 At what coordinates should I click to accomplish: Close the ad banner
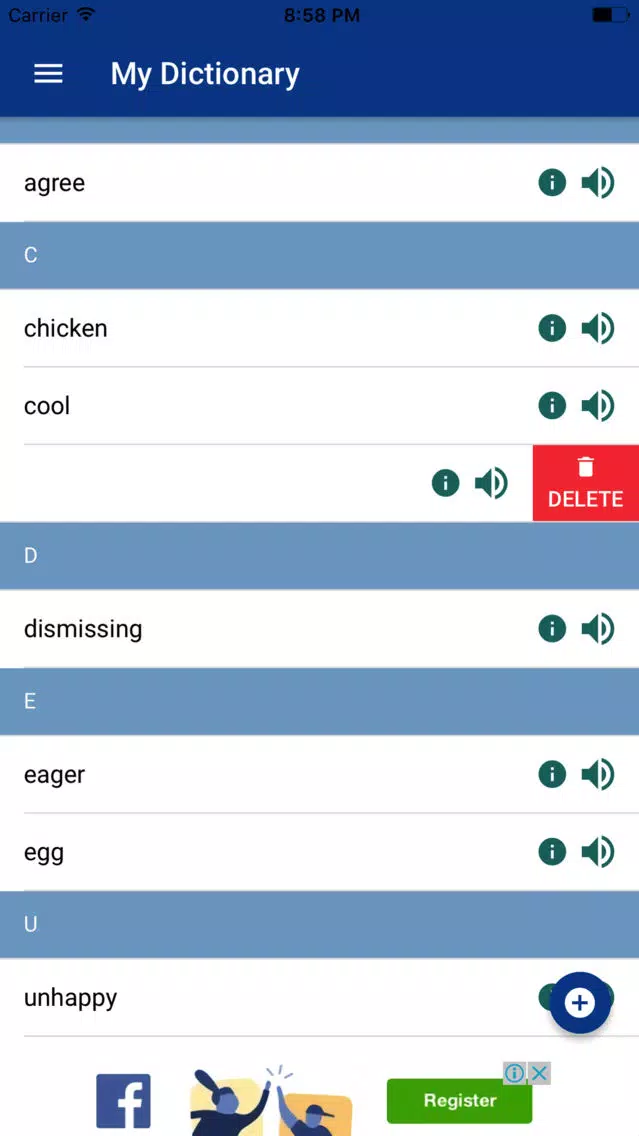tap(539, 1073)
